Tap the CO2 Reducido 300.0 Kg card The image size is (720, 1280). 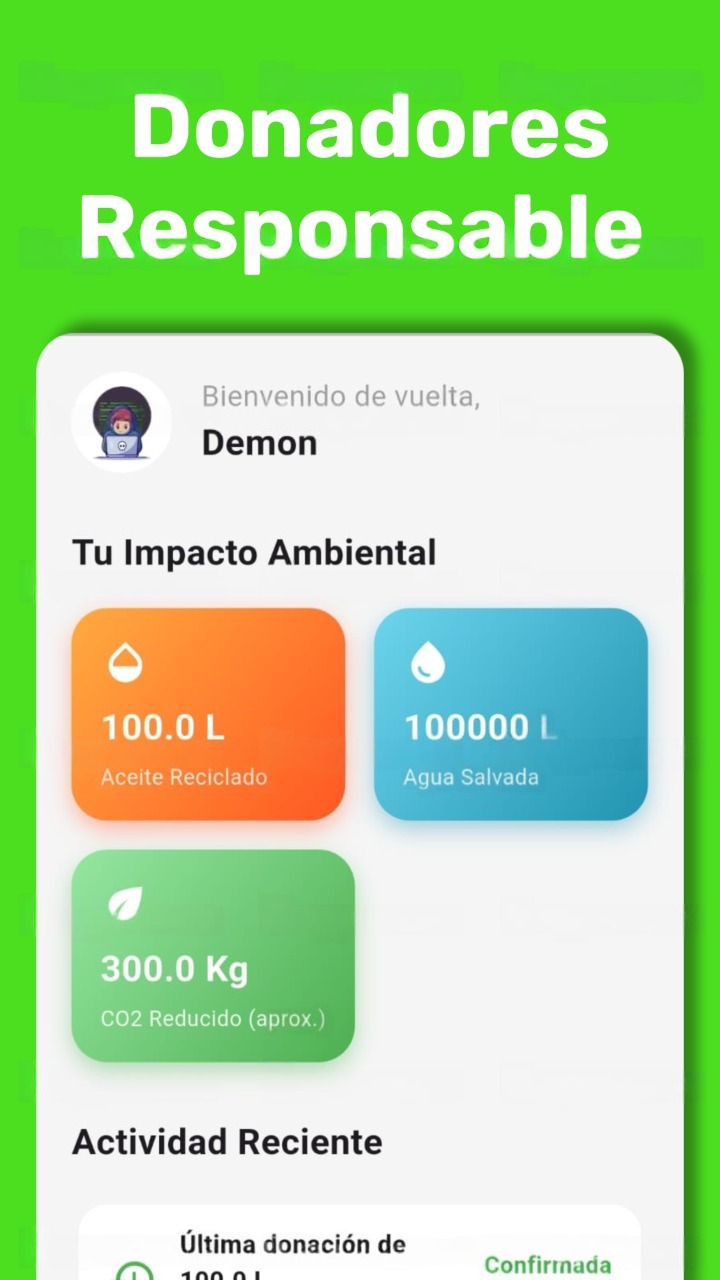tap(213, 955)
